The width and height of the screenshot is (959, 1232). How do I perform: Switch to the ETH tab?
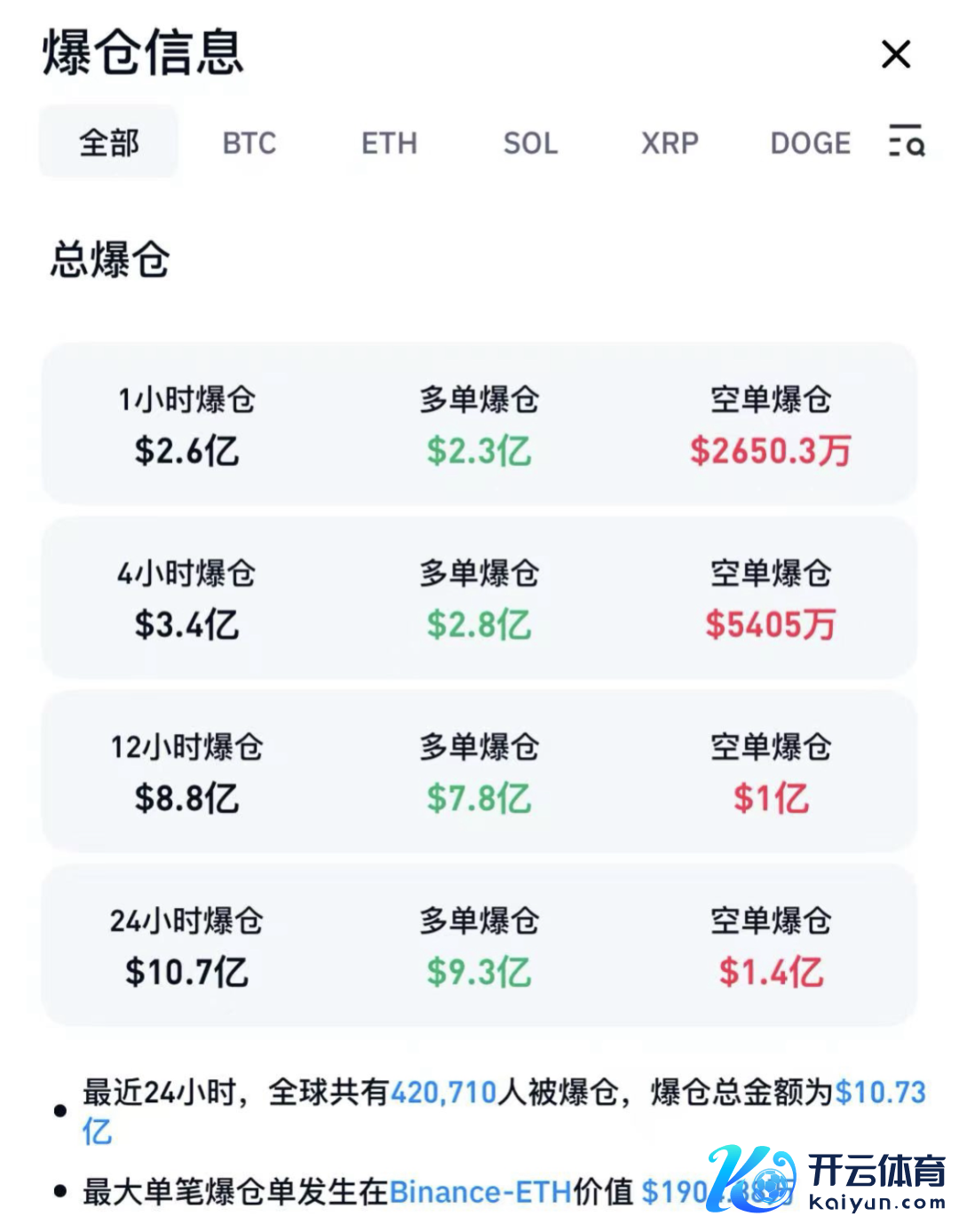pyautogui.click(x=389, y=143)
